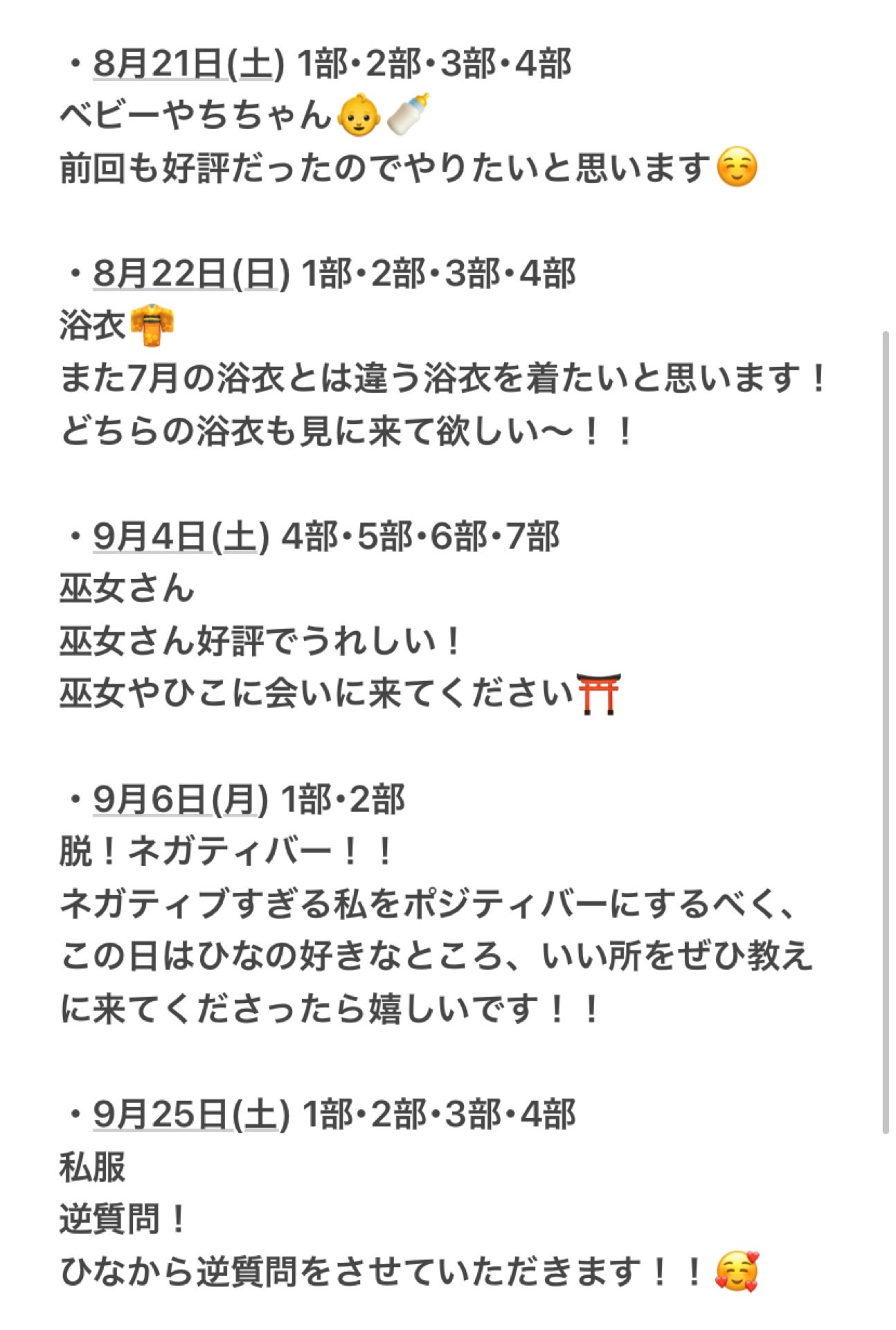
Task: Open the underlined 9月6日(月) date
Action: [x=180, y=799]
